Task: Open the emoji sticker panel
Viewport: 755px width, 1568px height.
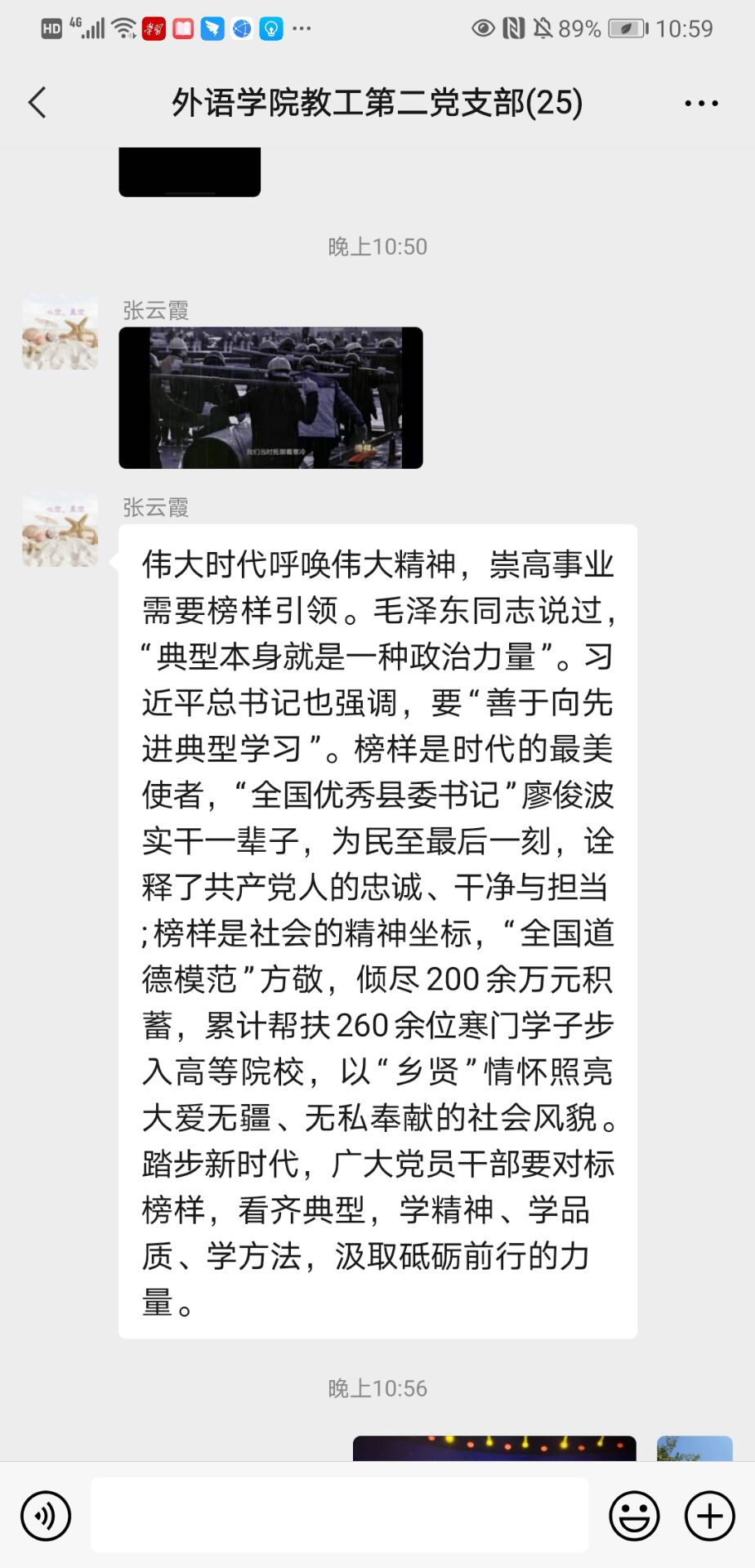Action: pyautogui.click(x=634, y=1516)
